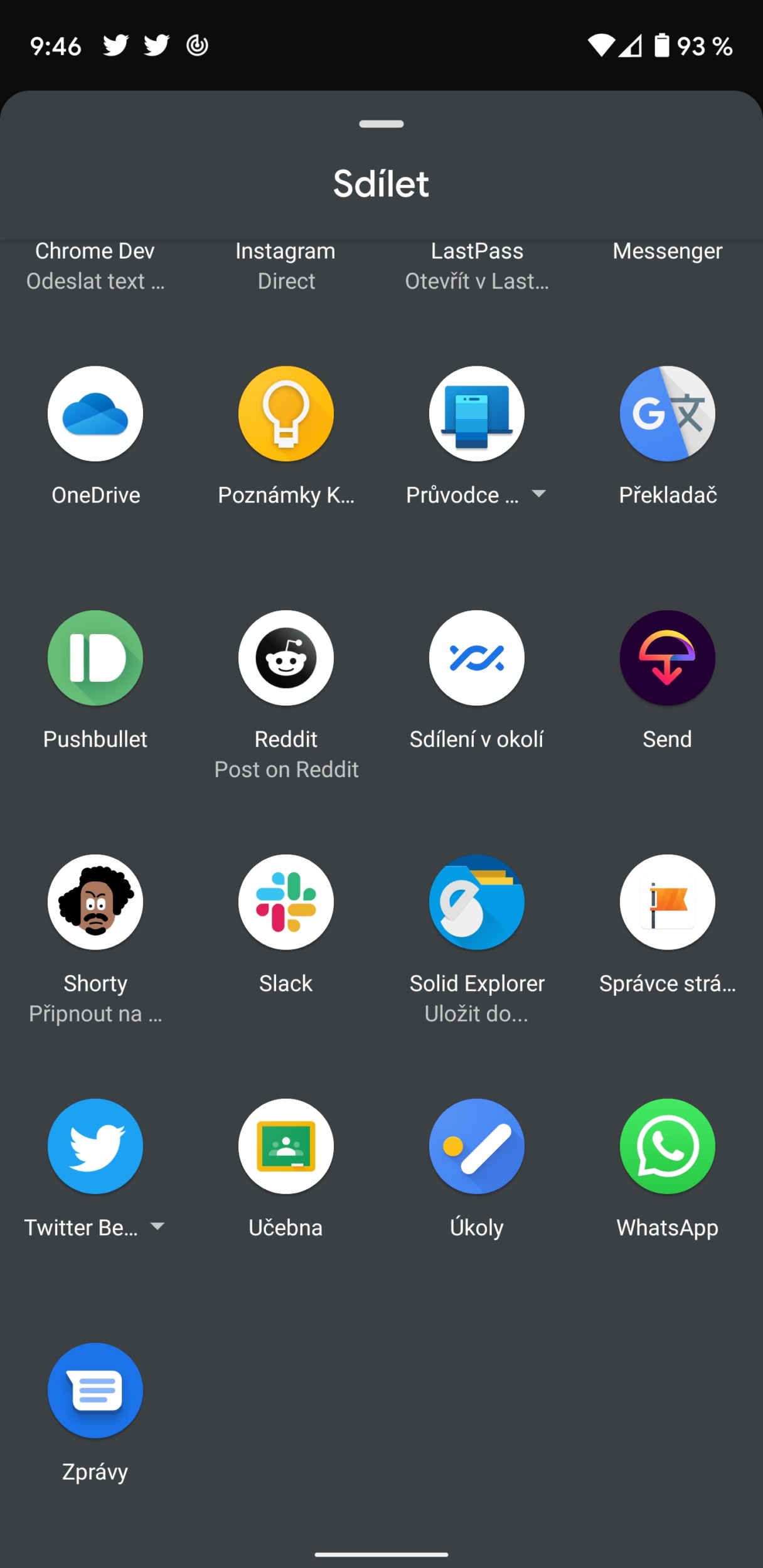Share to Úkoly
Image resolution: width=763 pixels, height=1568 pixels.
(x=477, y=1146)
